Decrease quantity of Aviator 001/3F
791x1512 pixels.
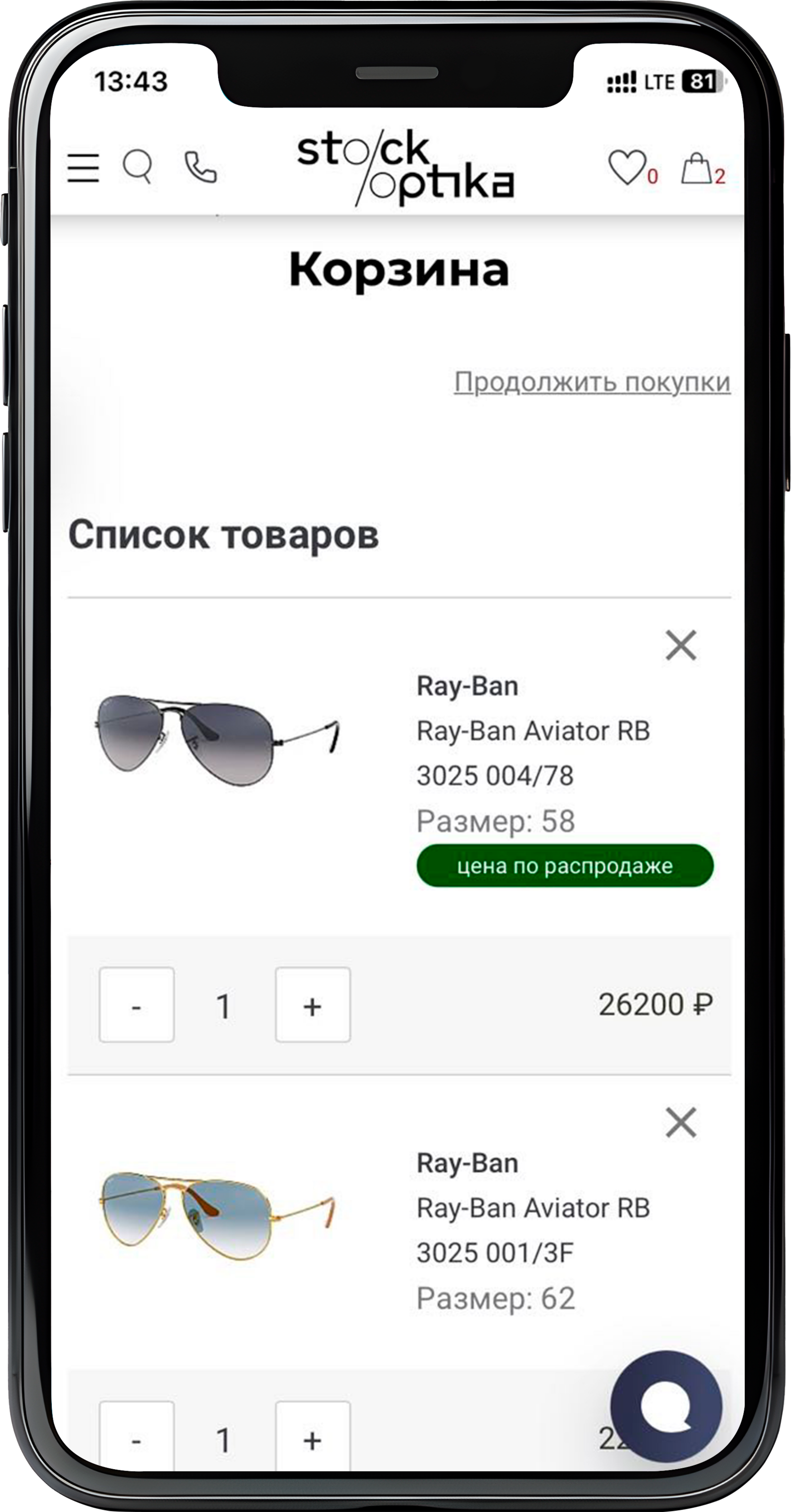(137, 1439)
